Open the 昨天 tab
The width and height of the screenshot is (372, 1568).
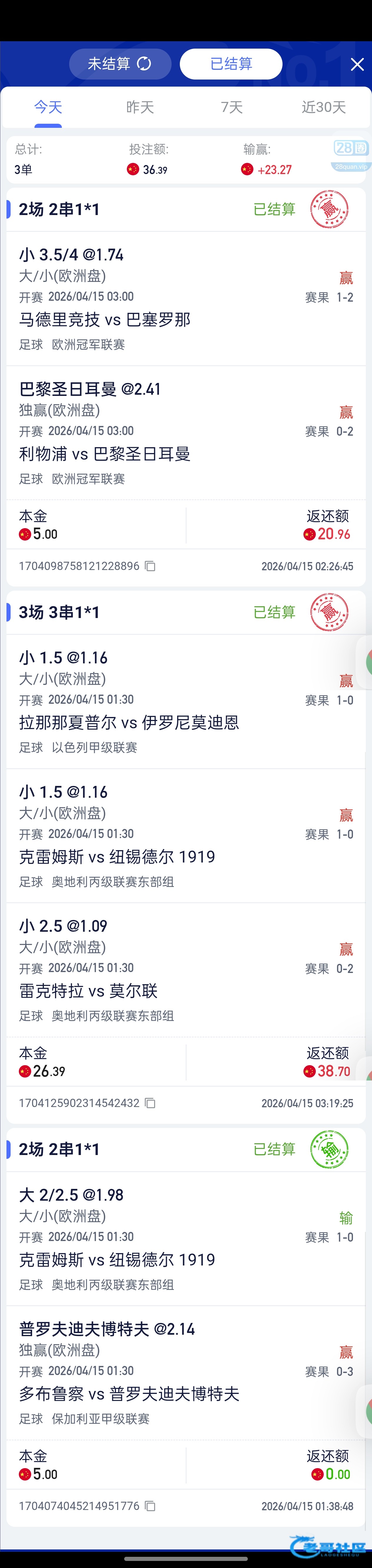pos(140,108)
